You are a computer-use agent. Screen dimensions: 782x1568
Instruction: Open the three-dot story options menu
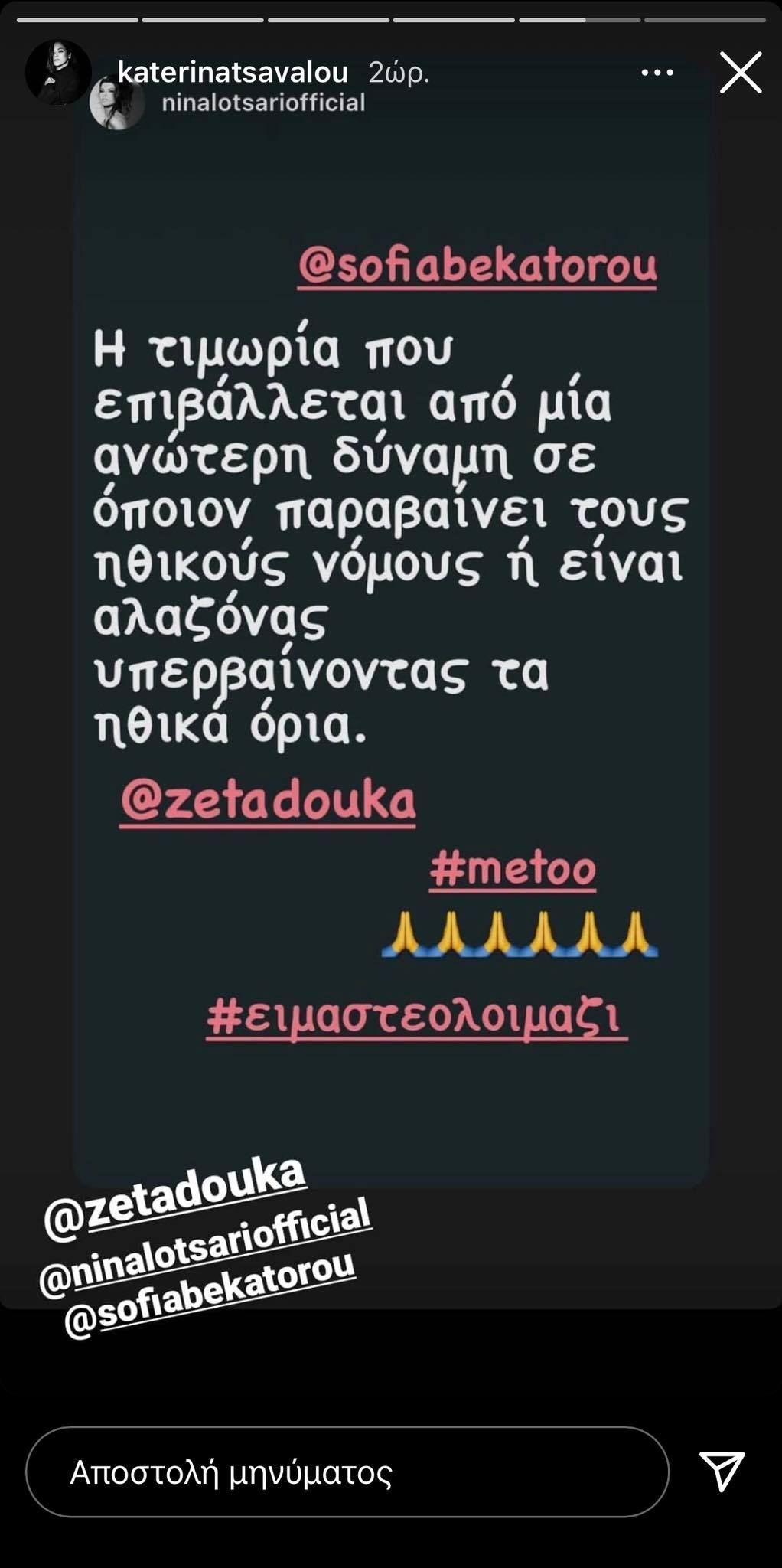coord(657,73)
